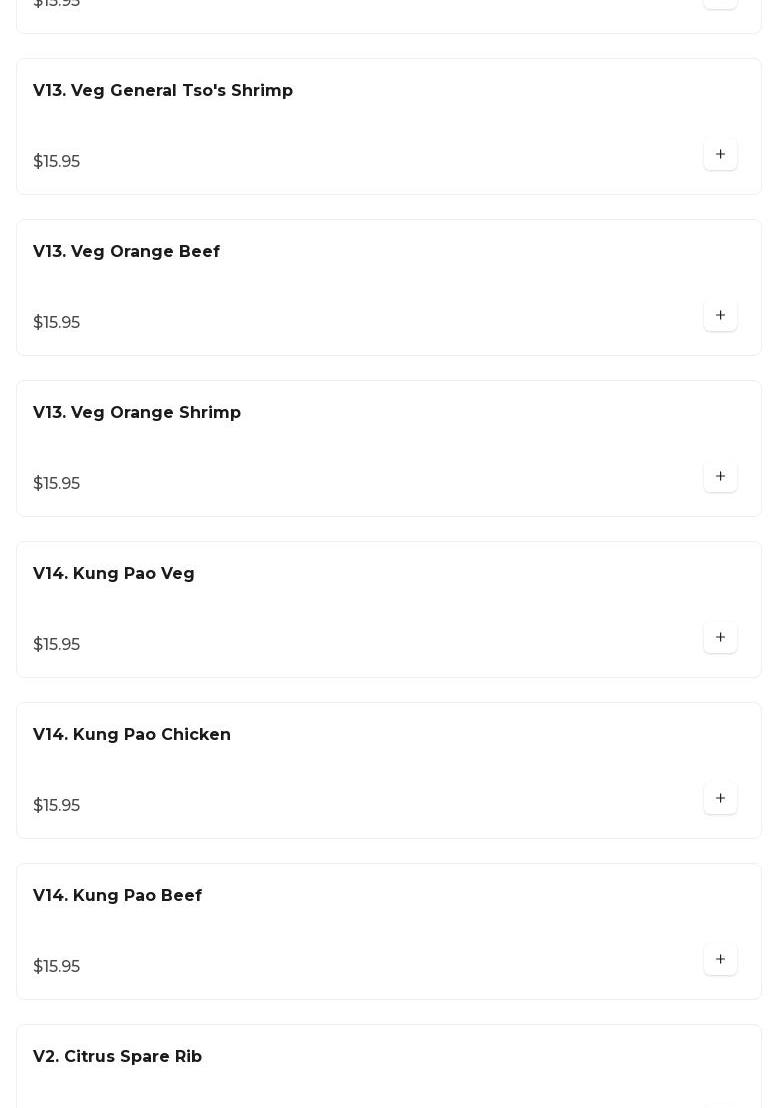Screen dimensions: 778x1108
Task: Add V13. Veg General Tso's Shrimp to cart
Action: (x=720, y=155)
